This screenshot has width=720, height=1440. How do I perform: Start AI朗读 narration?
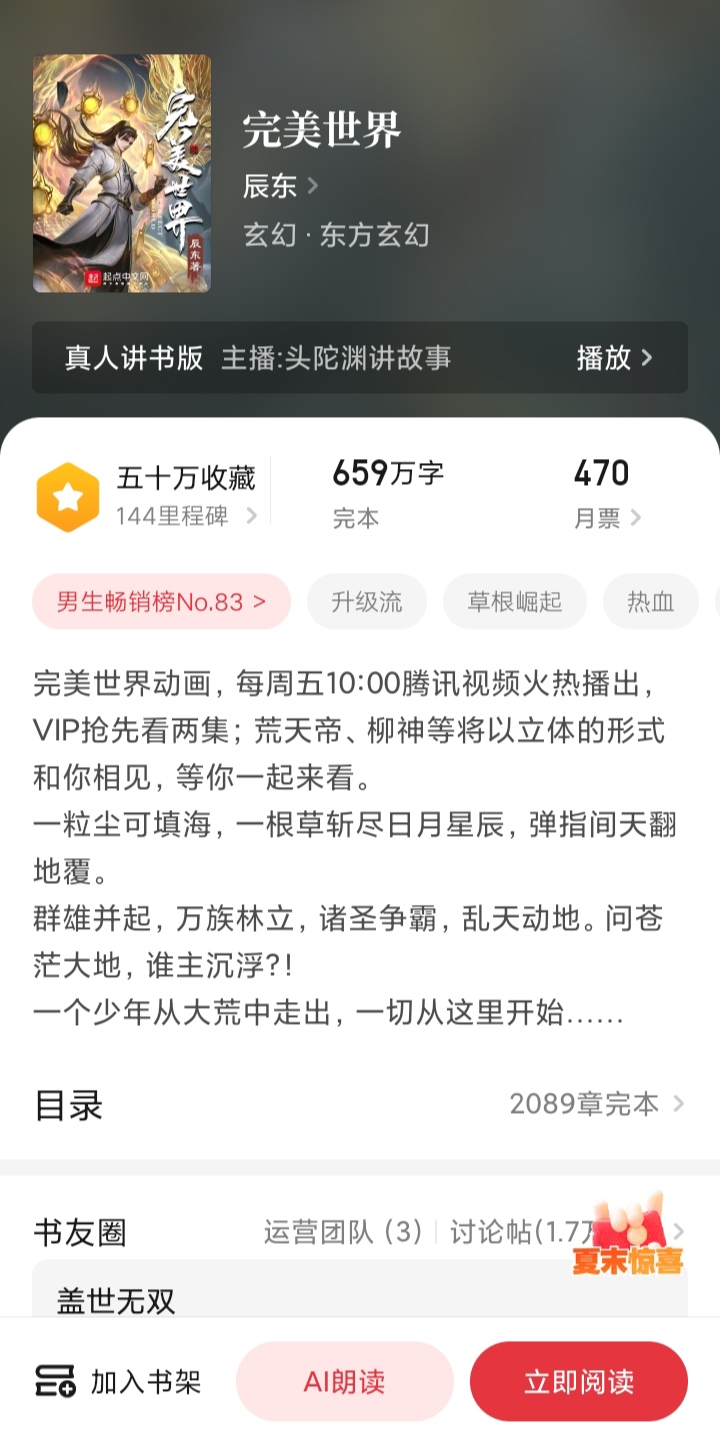tap(344, 1382)
